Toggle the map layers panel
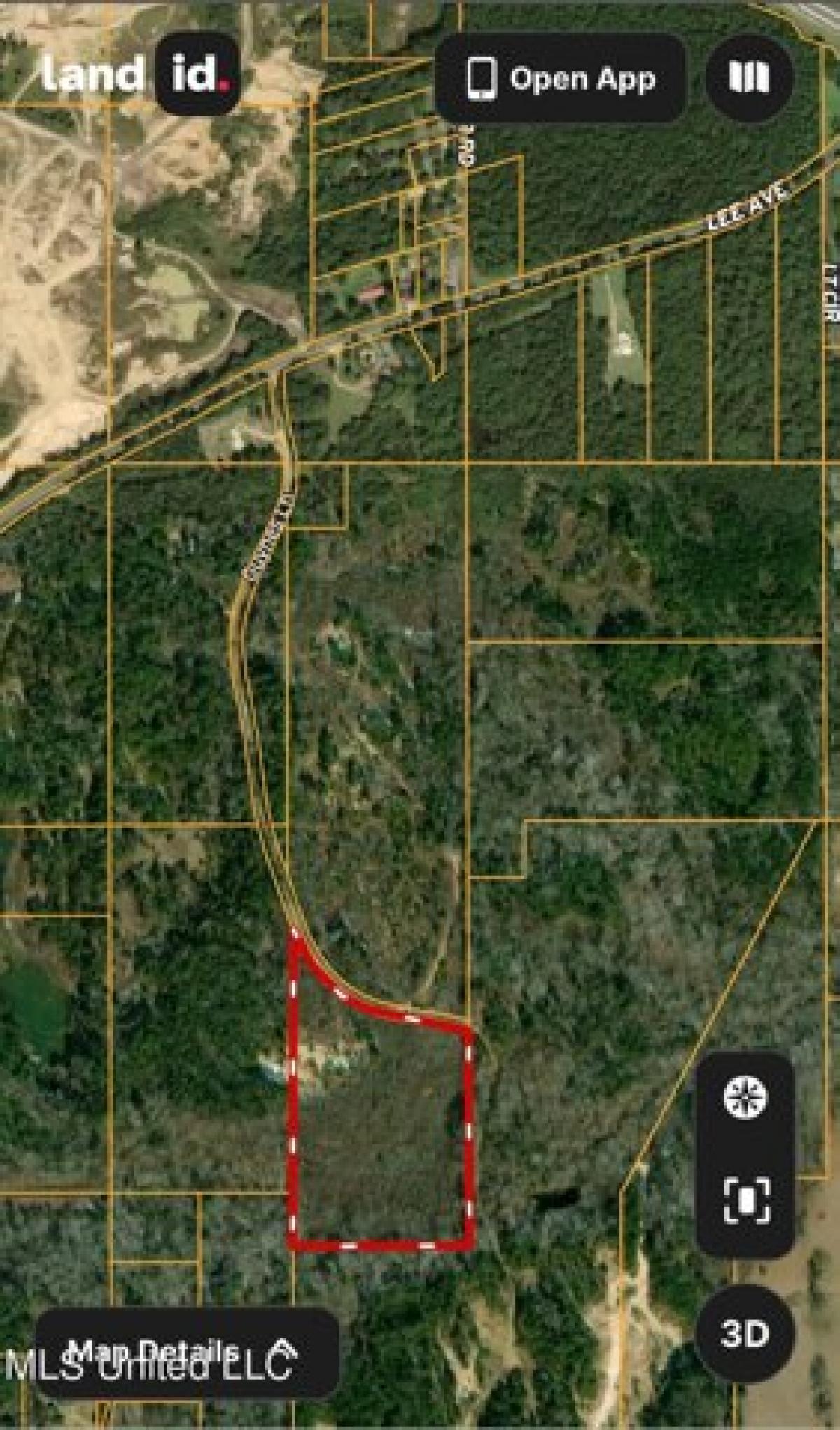 pyautogui.click(x=750, y=78)
